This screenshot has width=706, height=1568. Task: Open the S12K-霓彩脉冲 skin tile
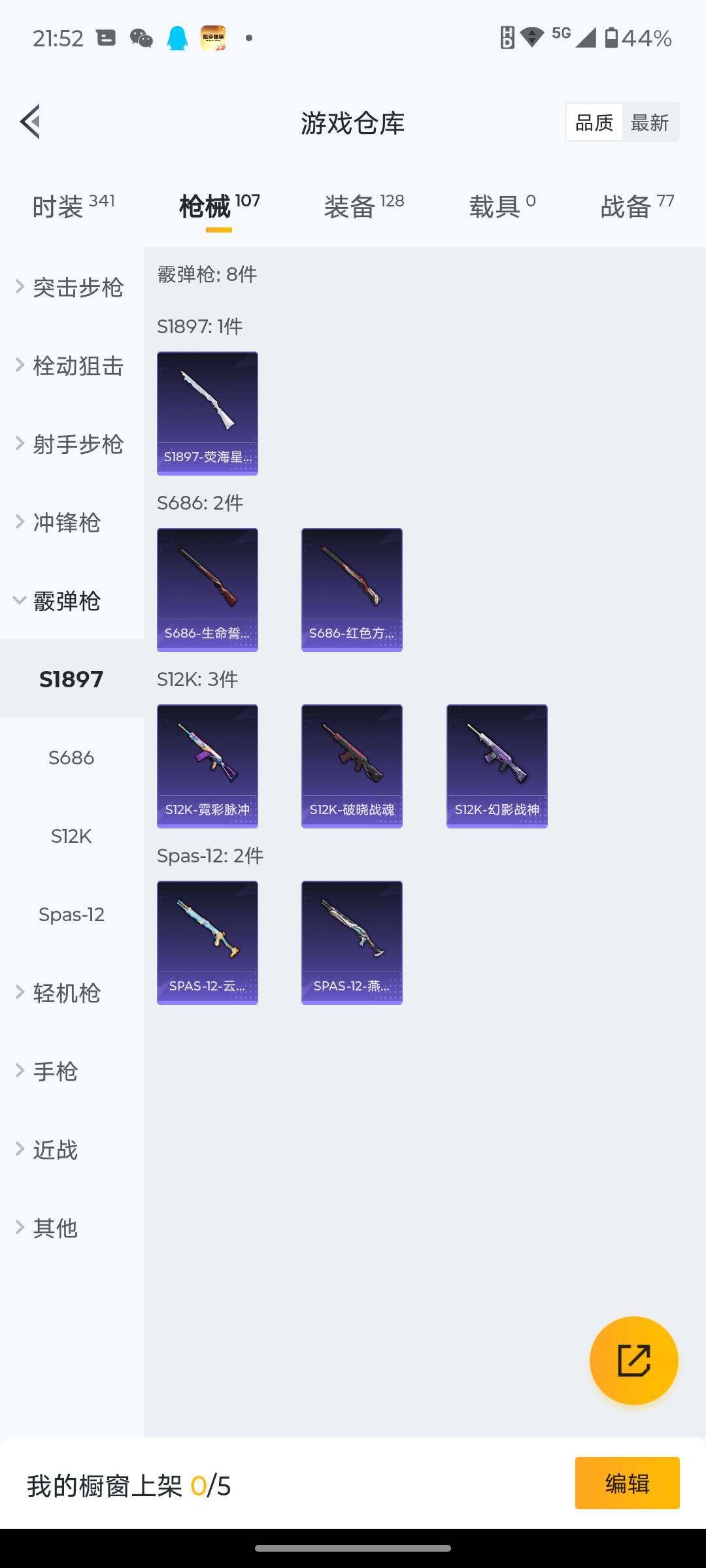pos(207,766)
